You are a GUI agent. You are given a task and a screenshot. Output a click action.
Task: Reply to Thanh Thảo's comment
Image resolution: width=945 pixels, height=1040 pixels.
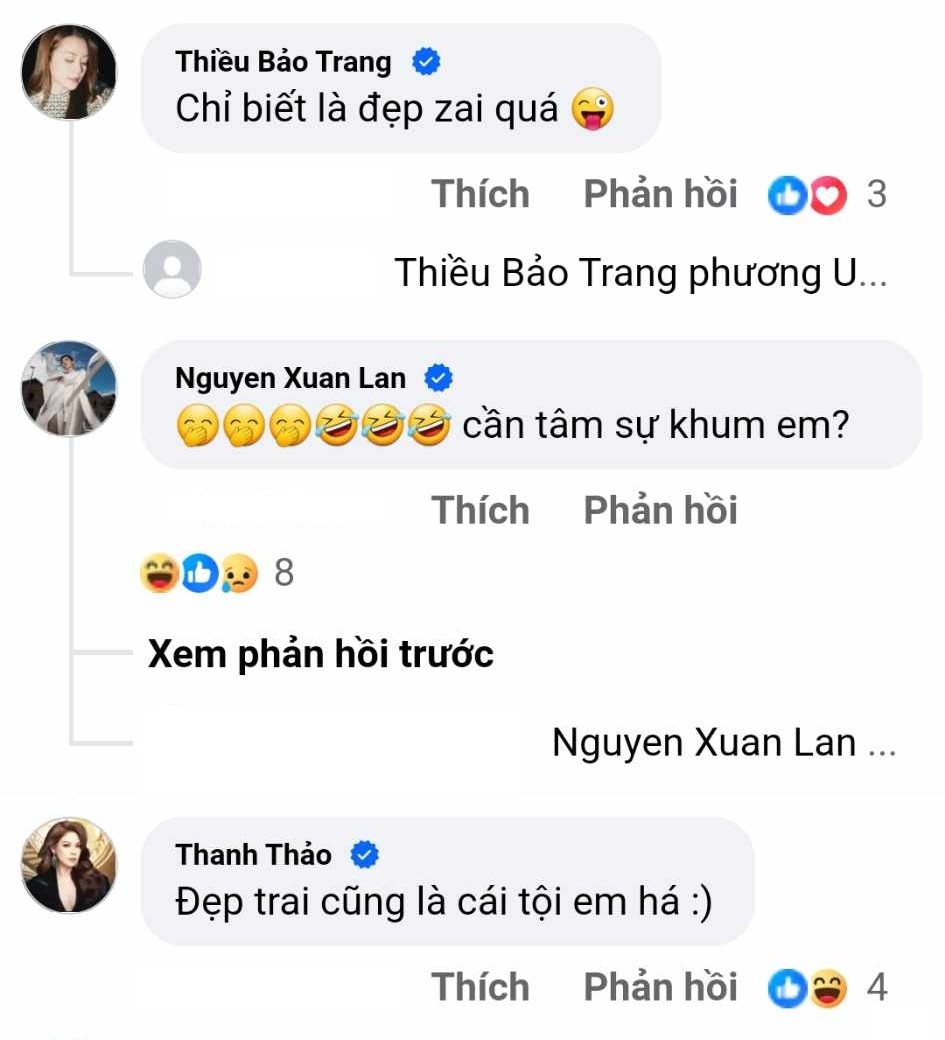660,987
